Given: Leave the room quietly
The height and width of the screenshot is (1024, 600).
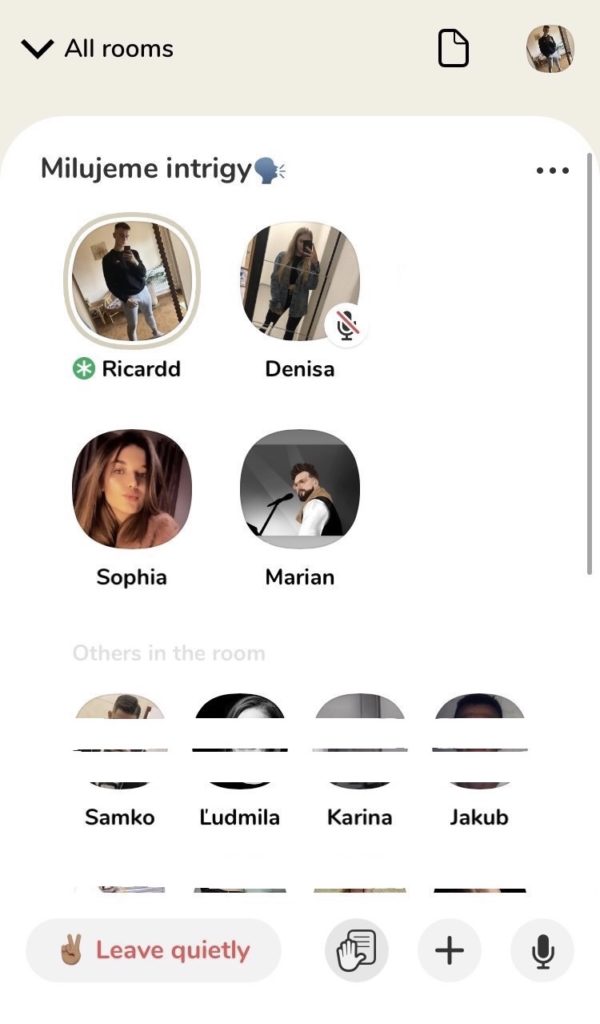Looking at the screenshot, I should click(154, 950).
